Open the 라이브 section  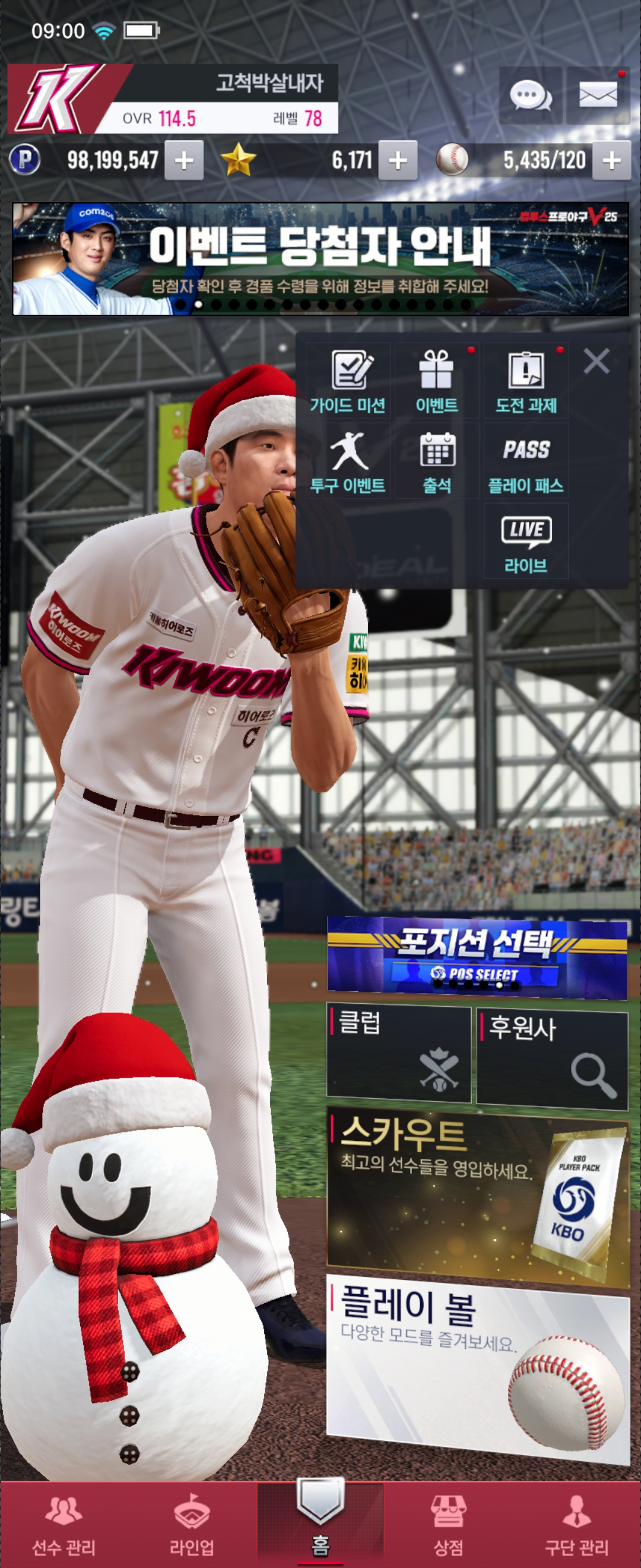[x=526, y=542]
